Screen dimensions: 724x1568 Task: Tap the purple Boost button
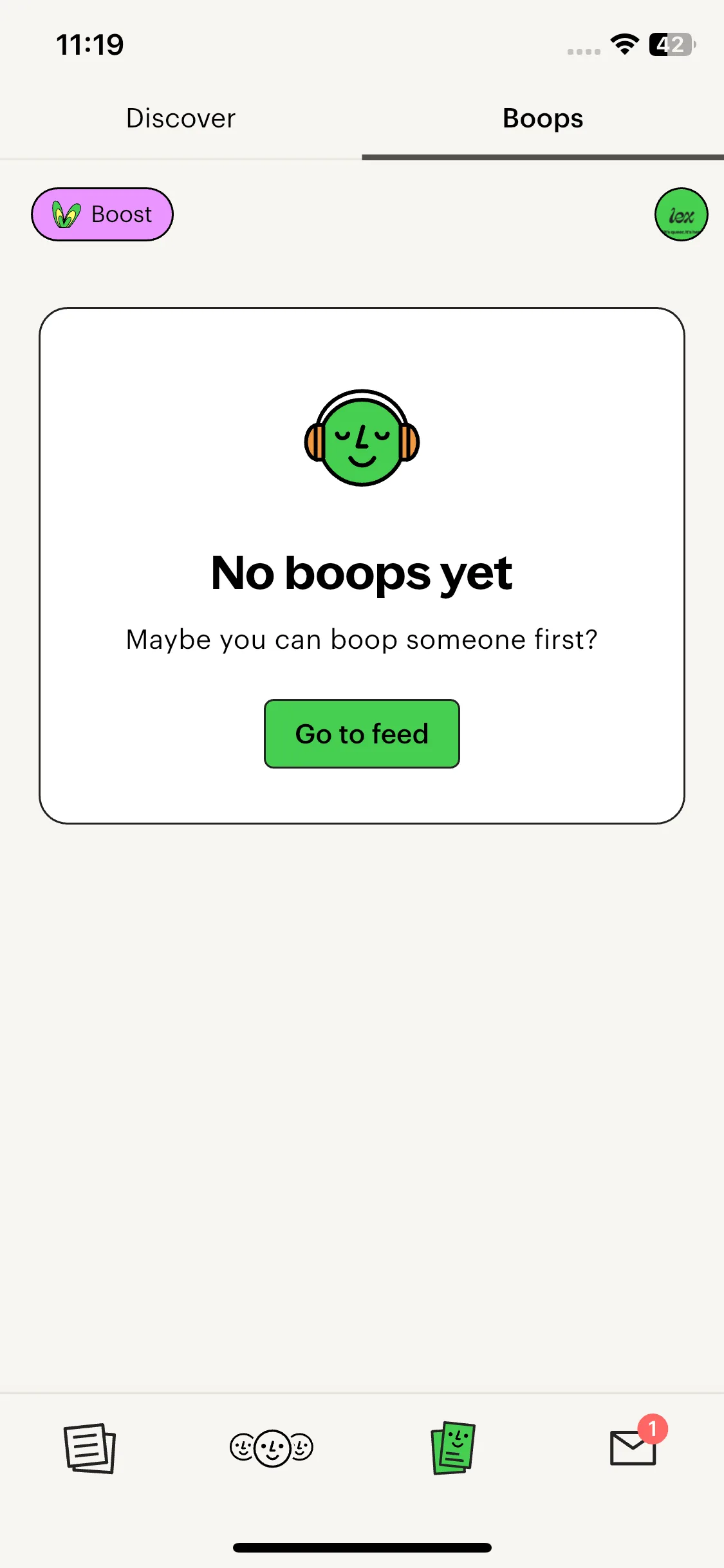click(x=102, y=214)
